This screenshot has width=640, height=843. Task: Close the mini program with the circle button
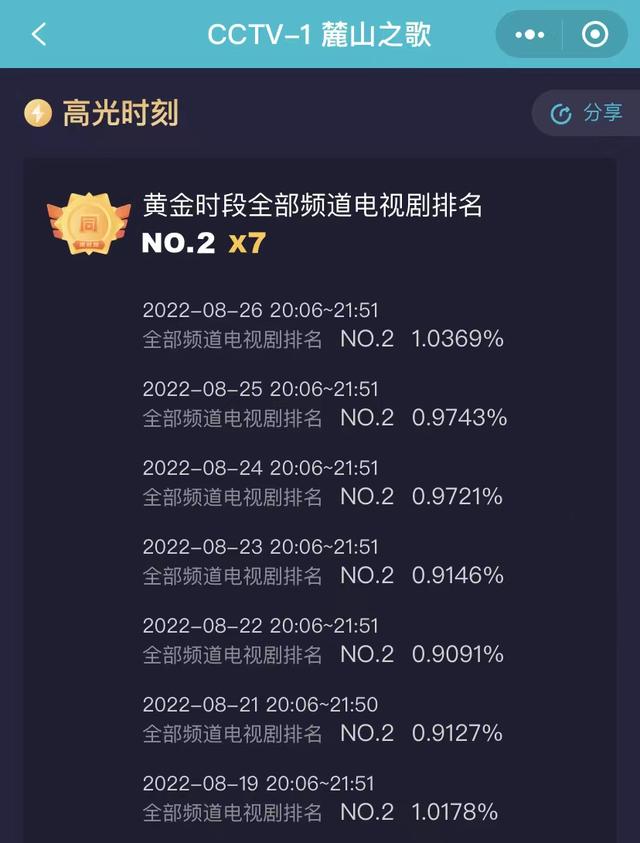(x=594, y=35)
